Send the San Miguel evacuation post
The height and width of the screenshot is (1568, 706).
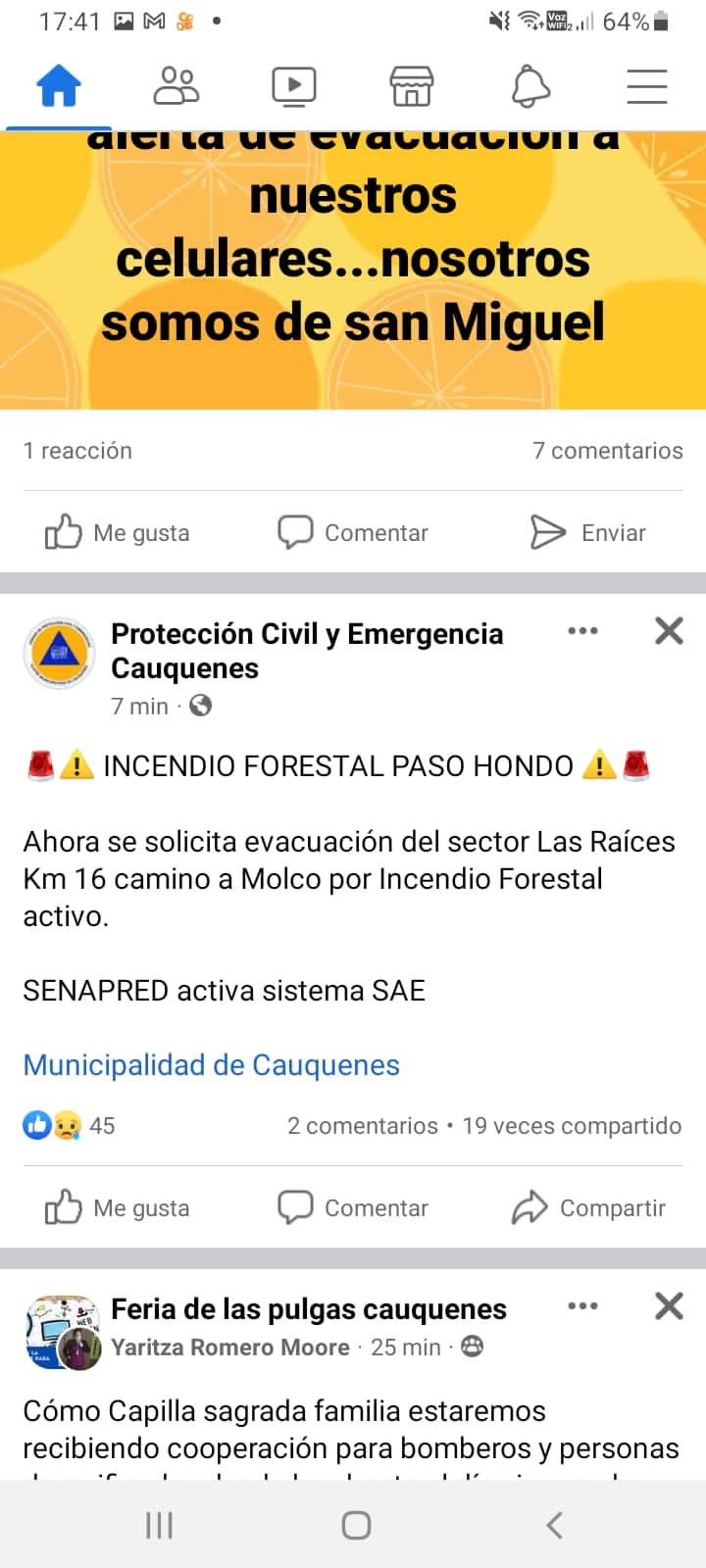point(588,532)
